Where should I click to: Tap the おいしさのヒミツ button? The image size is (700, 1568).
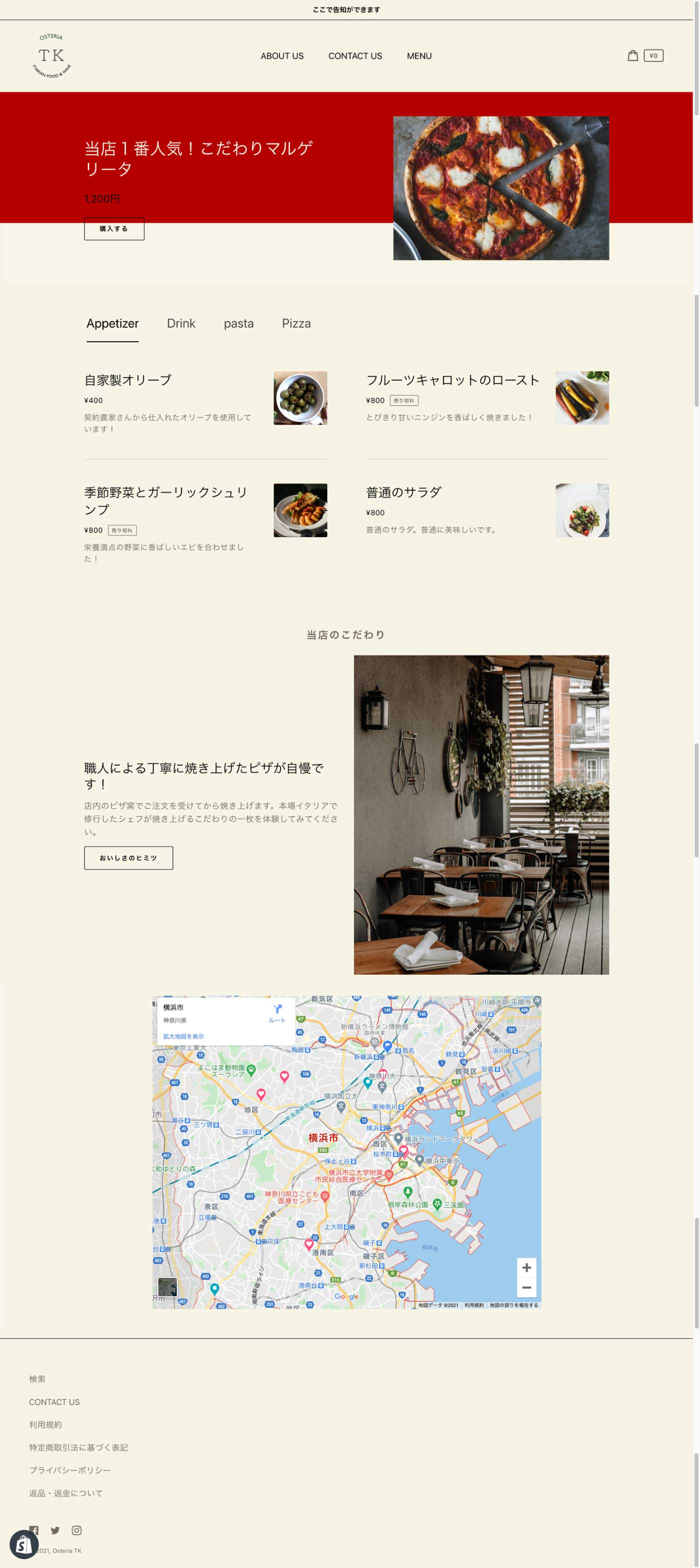pos(128,858)
